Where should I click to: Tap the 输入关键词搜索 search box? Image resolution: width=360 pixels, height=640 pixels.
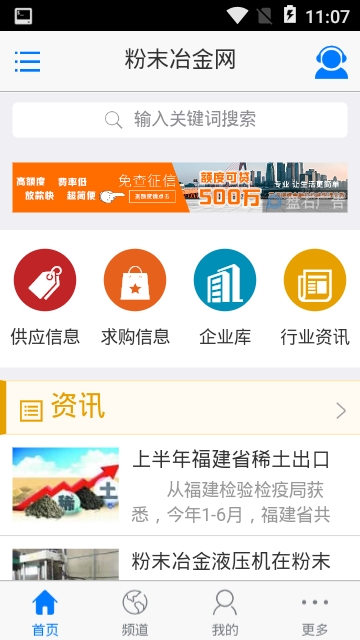180,120
